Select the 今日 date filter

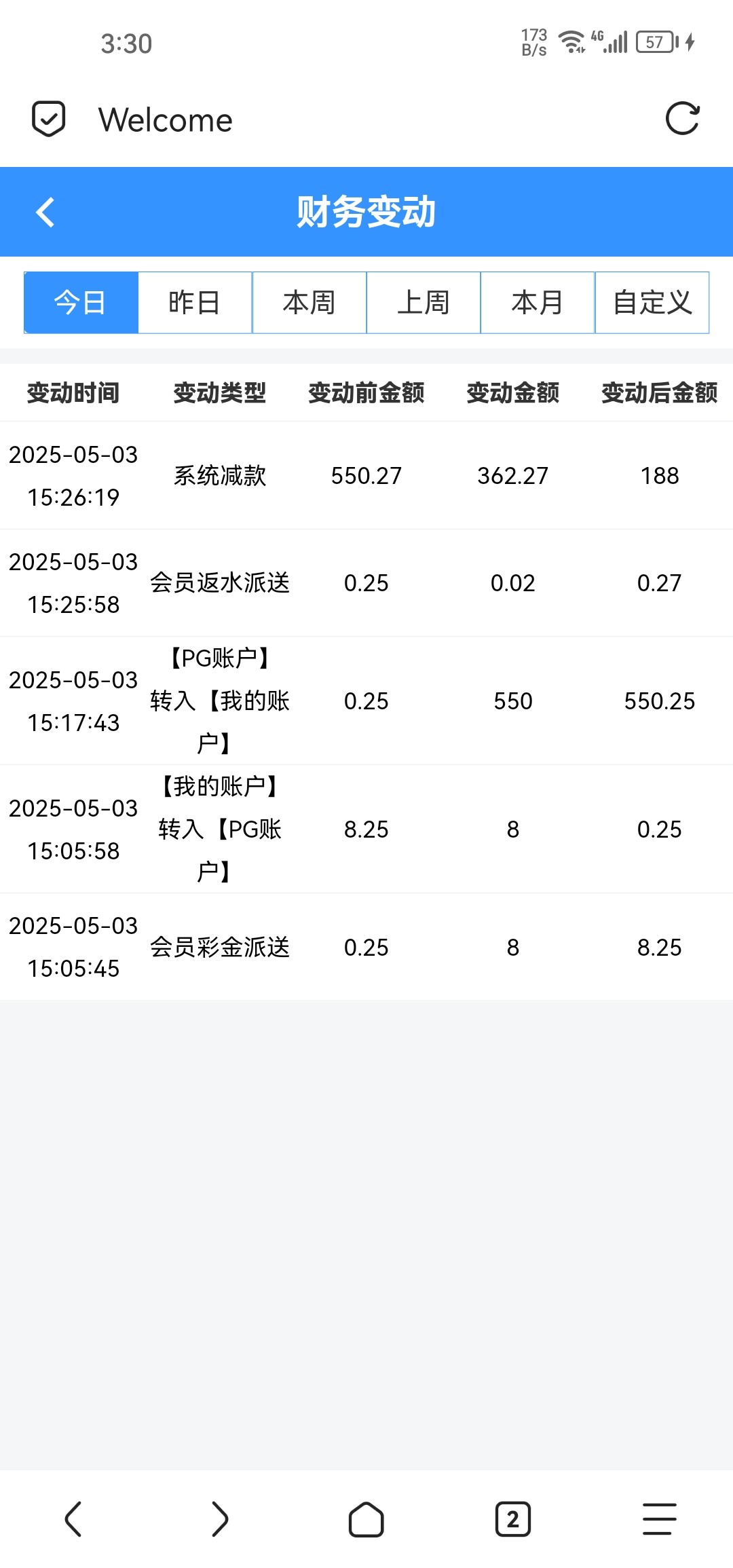point(81,303)
